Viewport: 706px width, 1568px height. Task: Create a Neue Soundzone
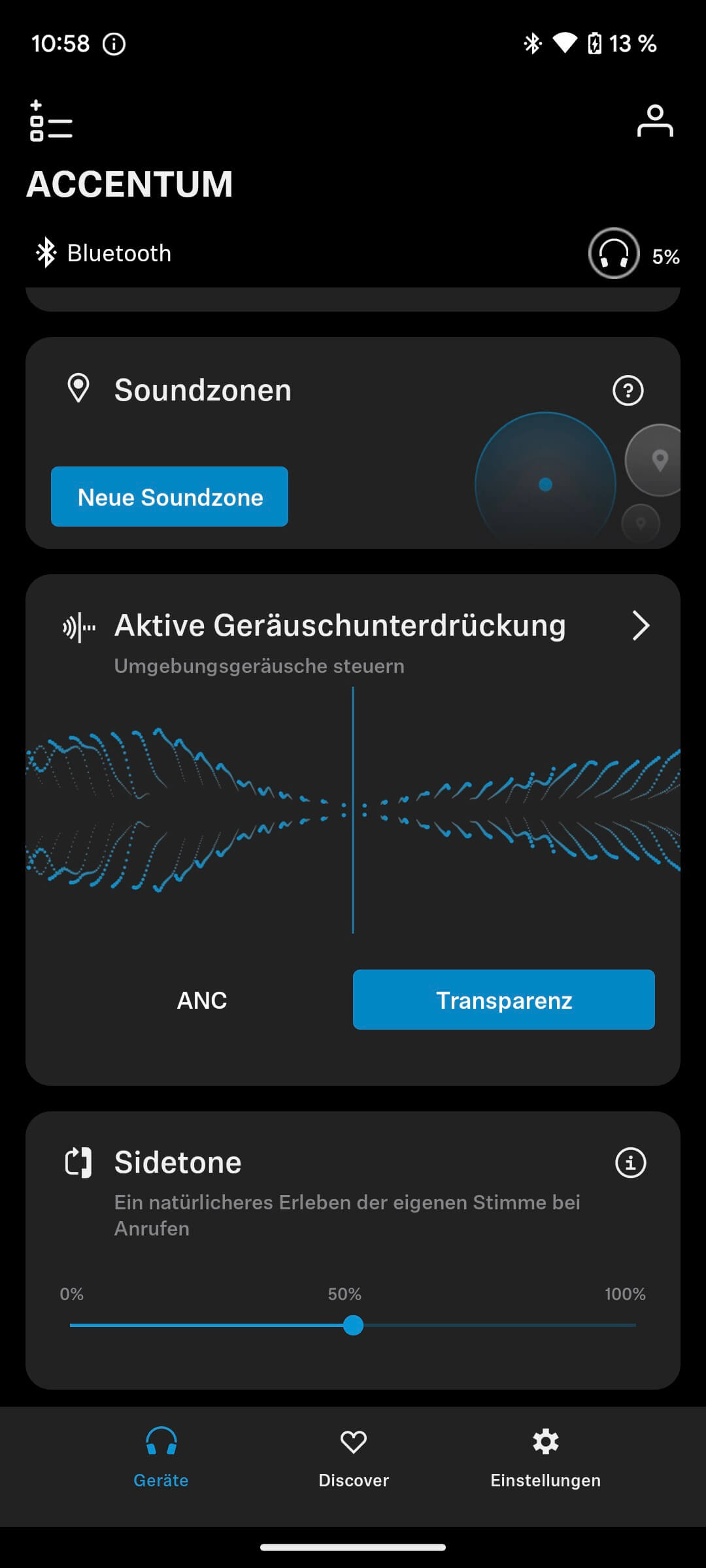169,497
